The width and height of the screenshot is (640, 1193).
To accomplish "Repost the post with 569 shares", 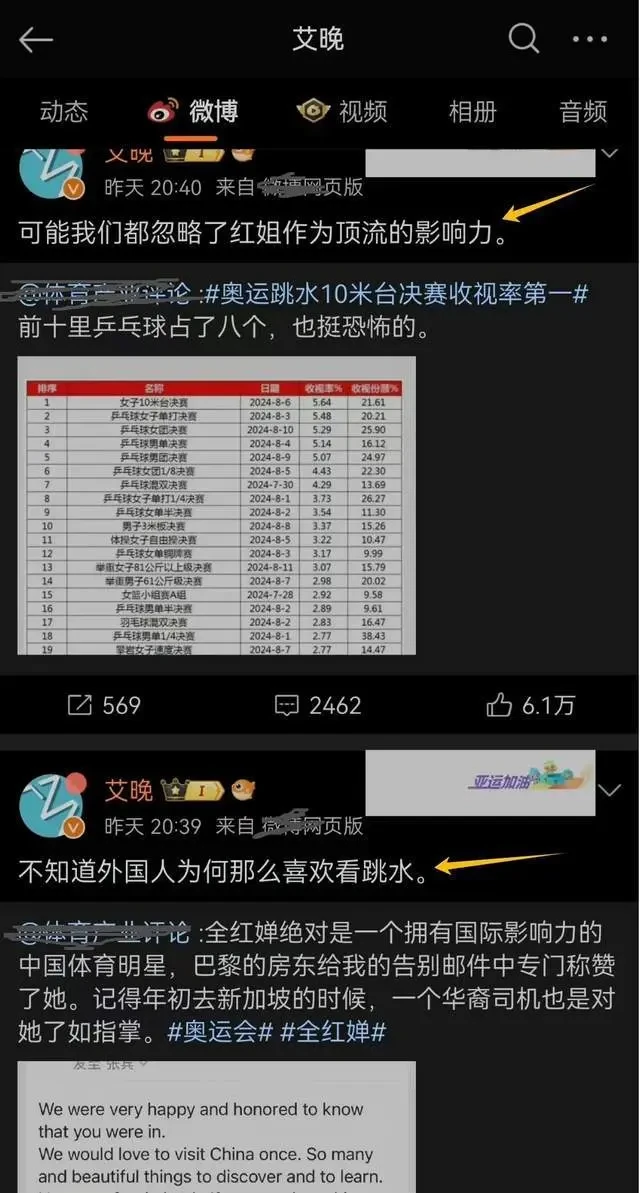I will point(104,705).
